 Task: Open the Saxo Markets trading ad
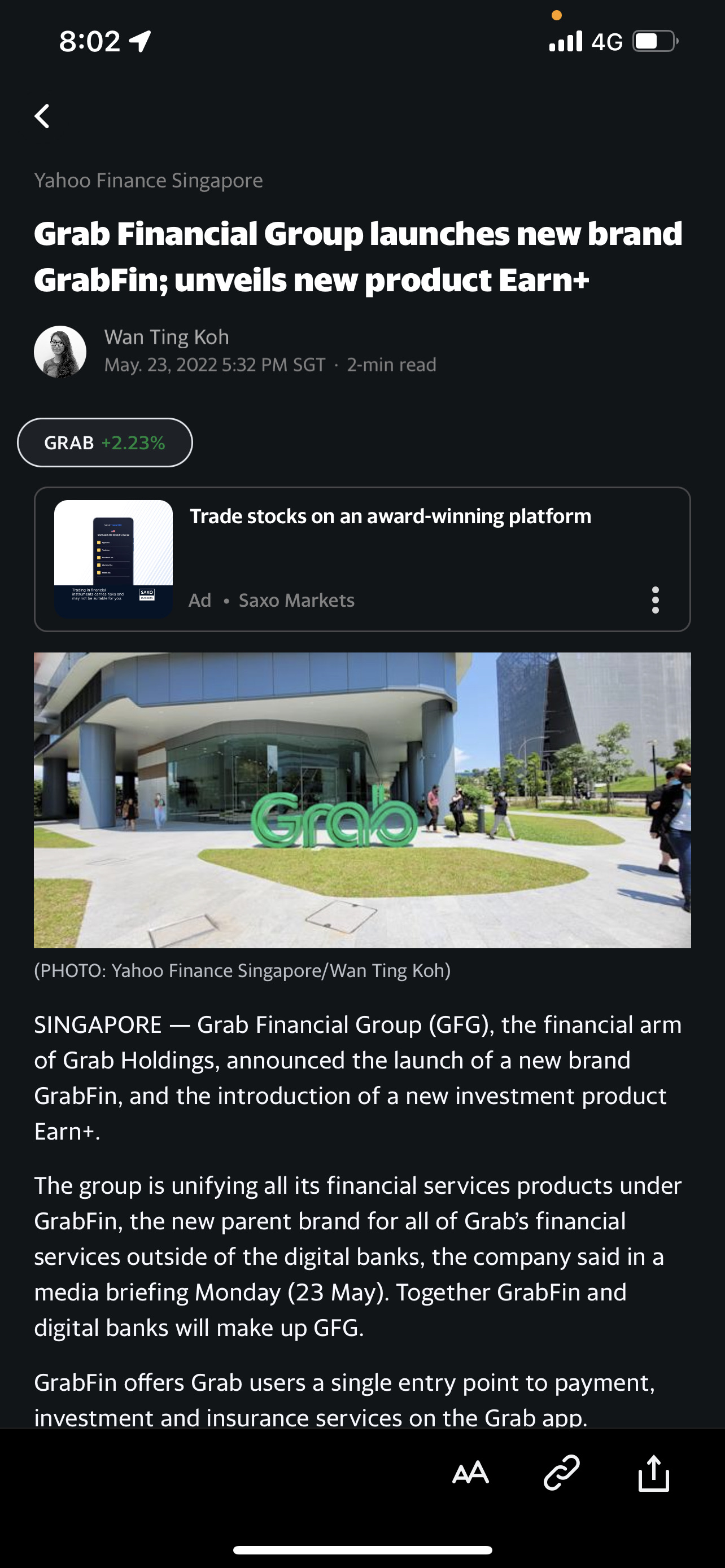pyautogui.click(x=390, y=517)
